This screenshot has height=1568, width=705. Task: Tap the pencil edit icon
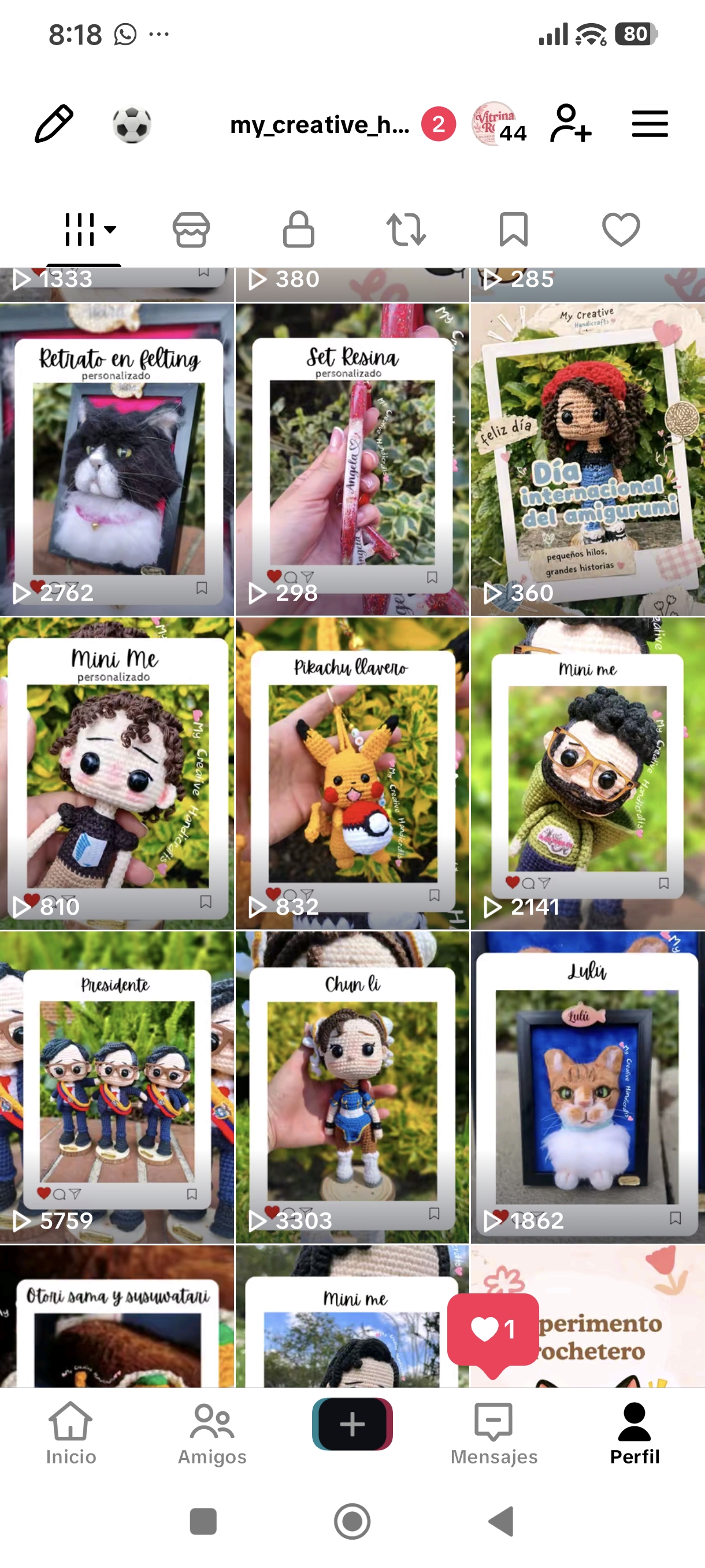tap(54, 124)
